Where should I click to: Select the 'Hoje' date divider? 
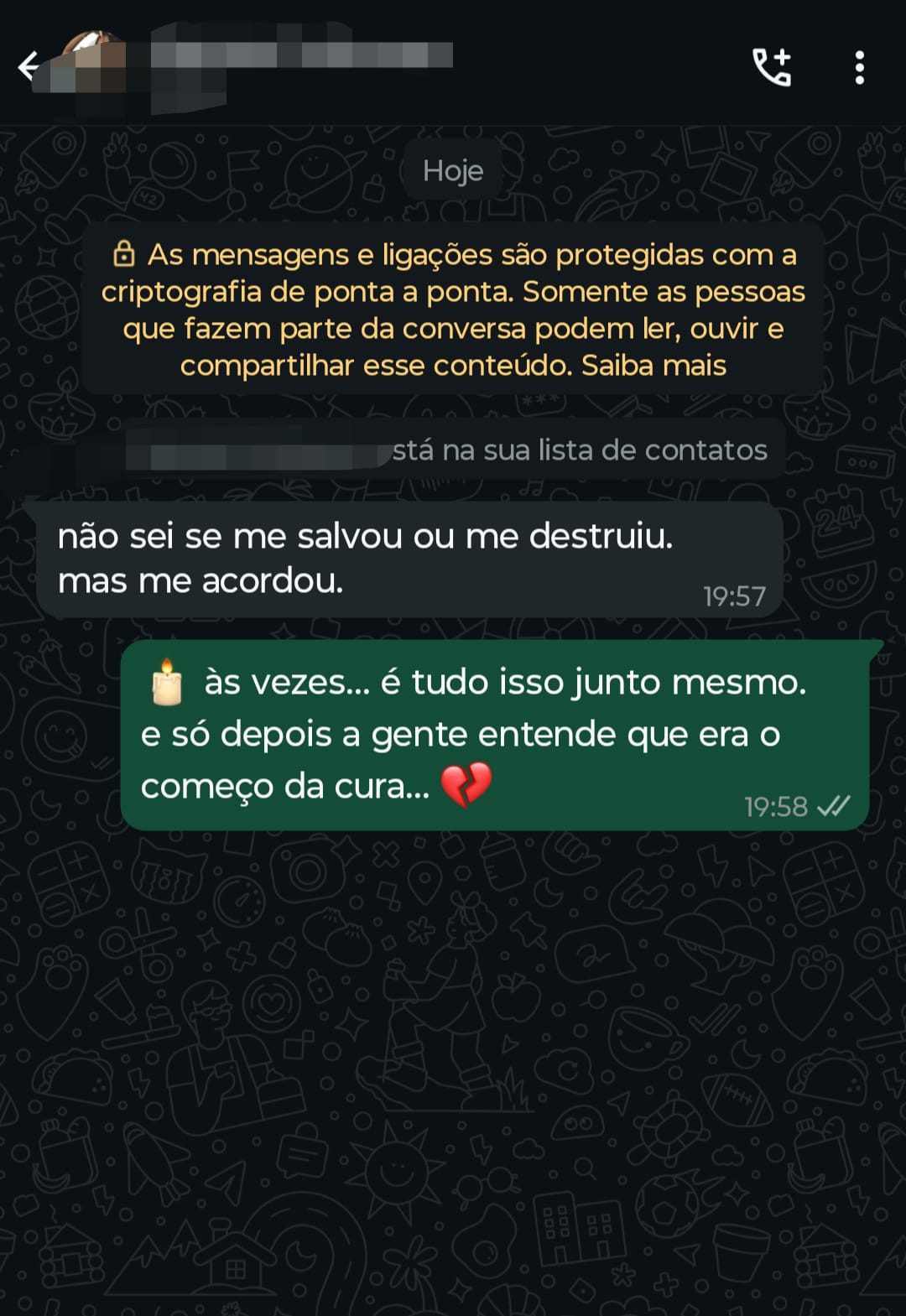tap(453, 170)
